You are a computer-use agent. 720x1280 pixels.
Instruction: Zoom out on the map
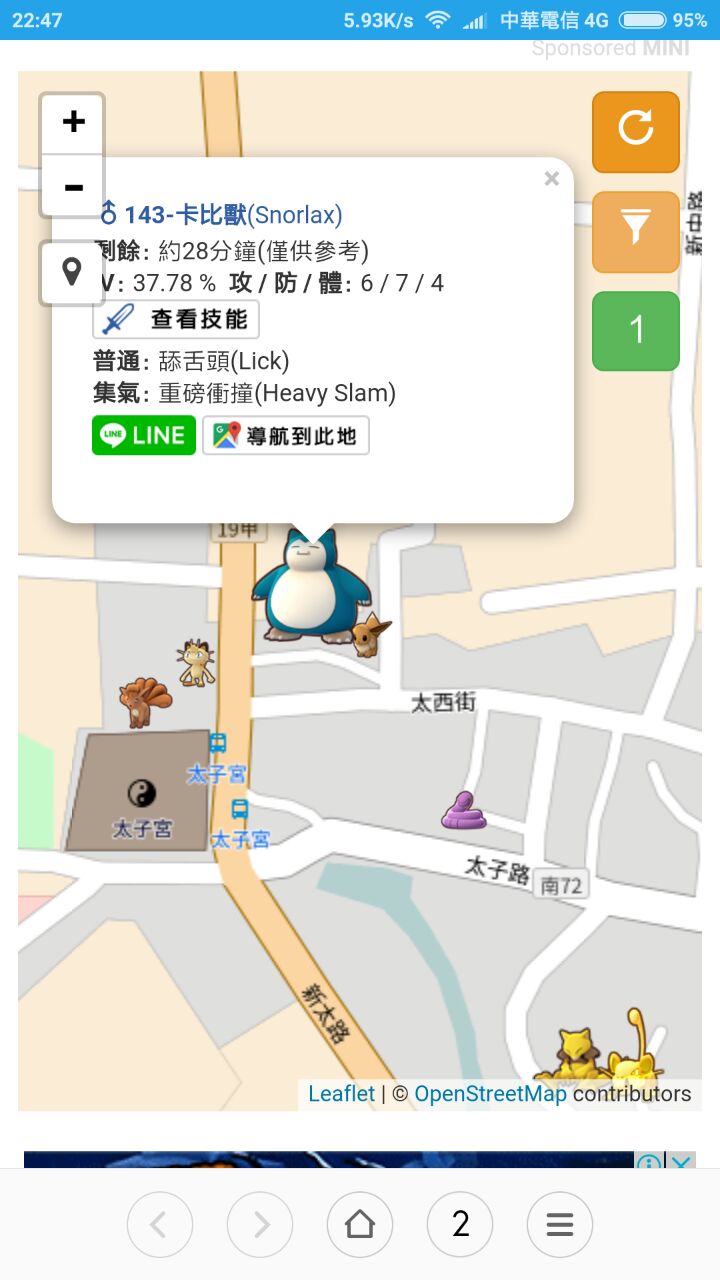click(x=72, y=187)
